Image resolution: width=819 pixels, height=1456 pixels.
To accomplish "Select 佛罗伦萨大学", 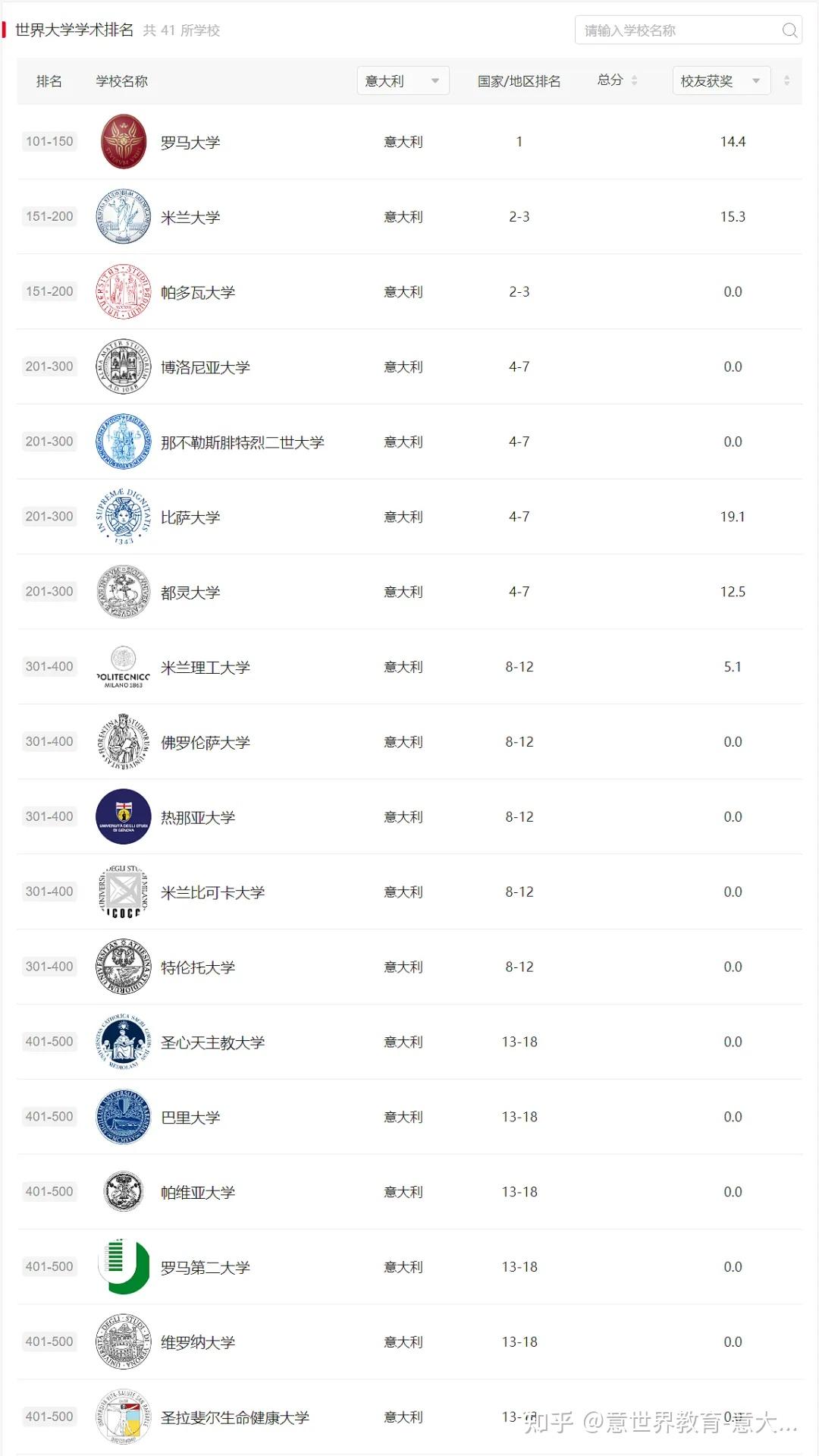I will (205, 743).
